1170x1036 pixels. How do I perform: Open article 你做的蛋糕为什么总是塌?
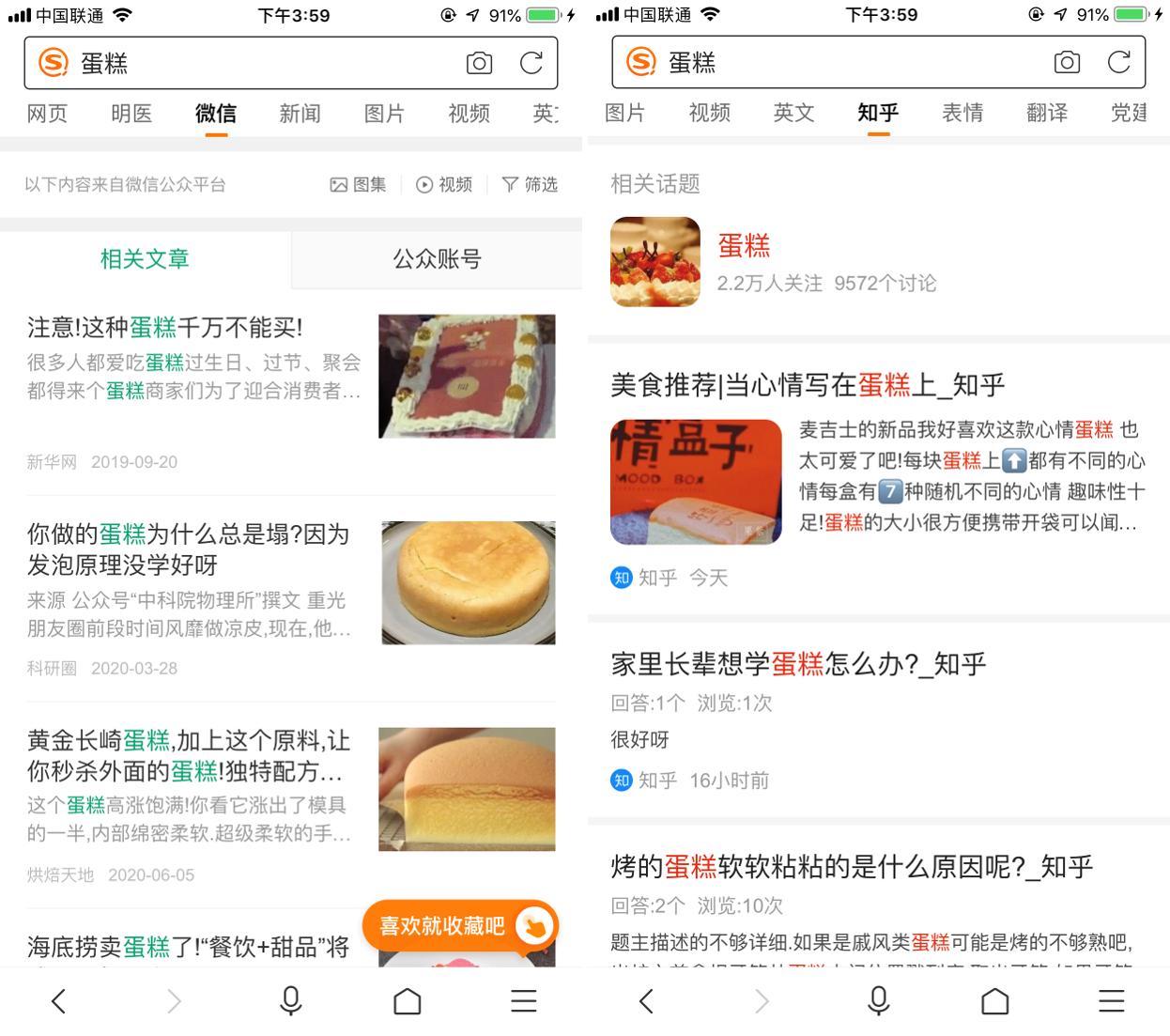tap(188, 549)
